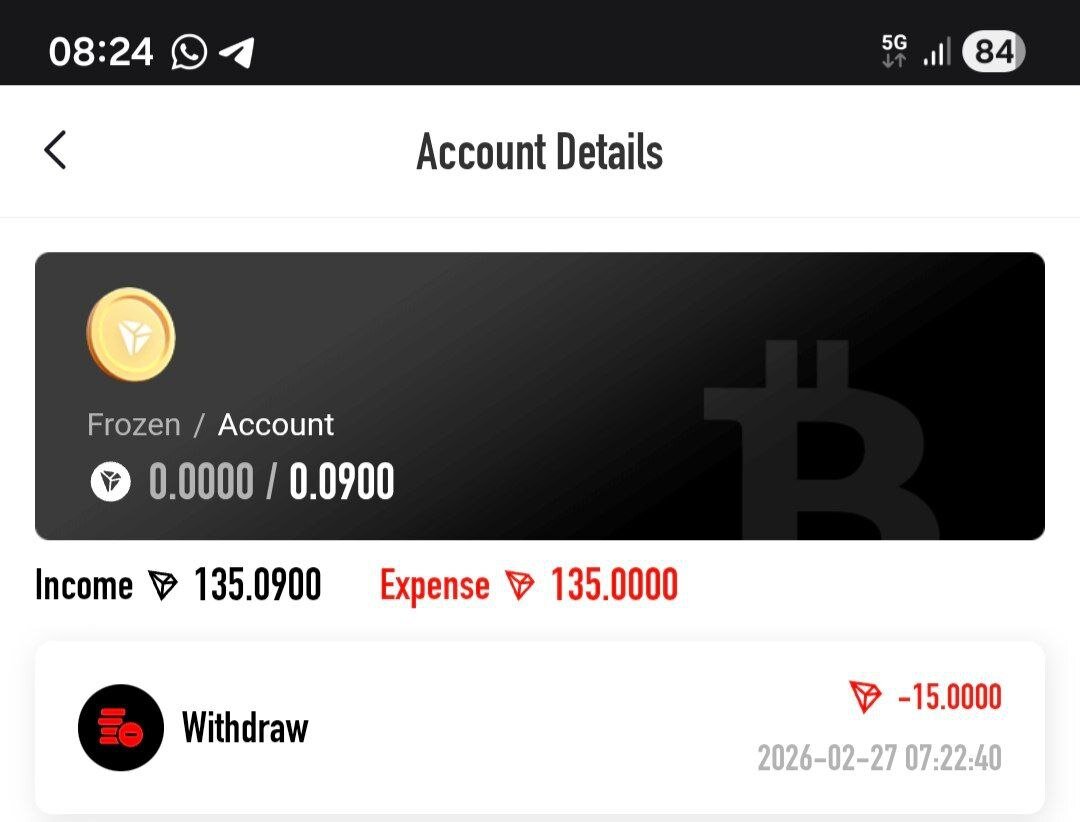Open the Withdraw -15.0000 transaction

pyautogui.click(x=540, y=727)
